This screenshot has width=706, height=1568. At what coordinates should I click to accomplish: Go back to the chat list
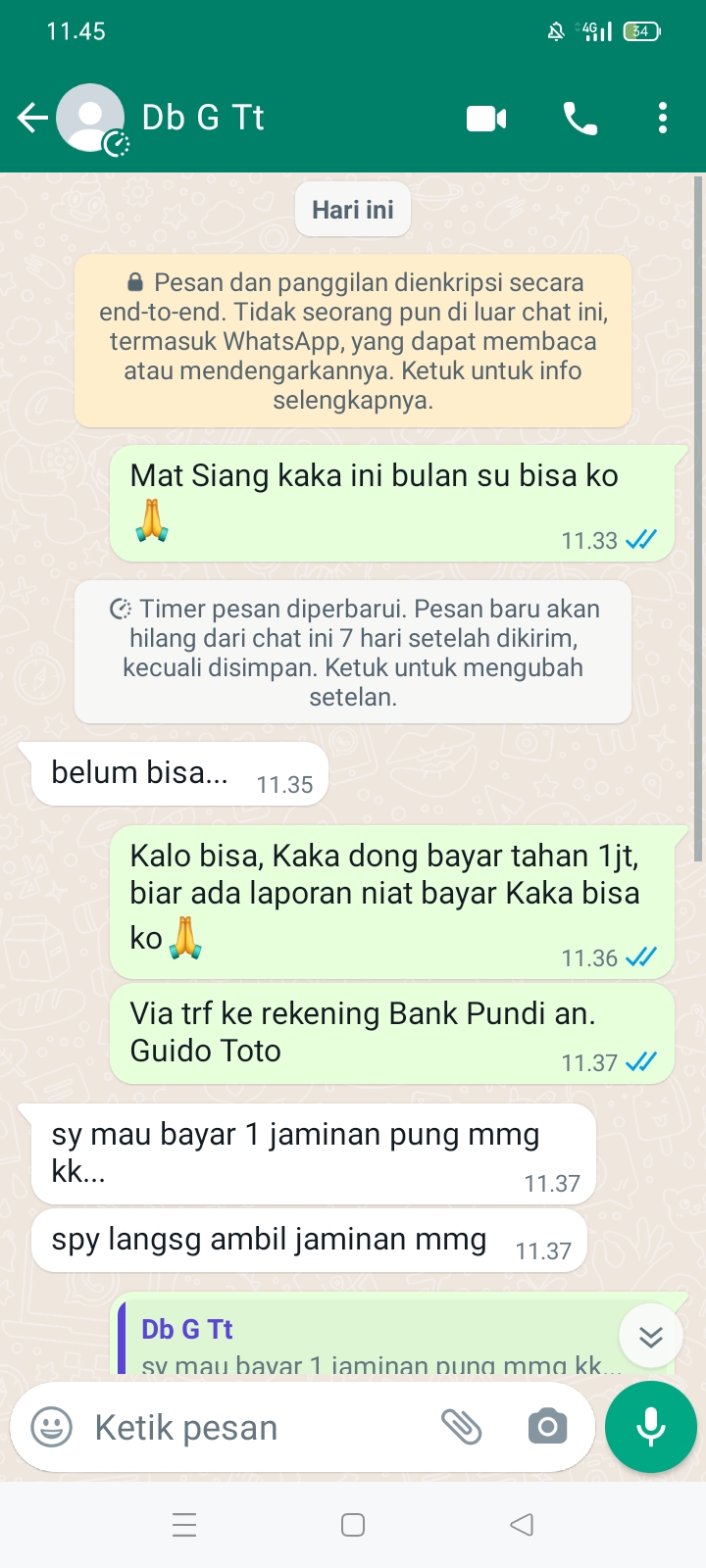click(32, 119)
